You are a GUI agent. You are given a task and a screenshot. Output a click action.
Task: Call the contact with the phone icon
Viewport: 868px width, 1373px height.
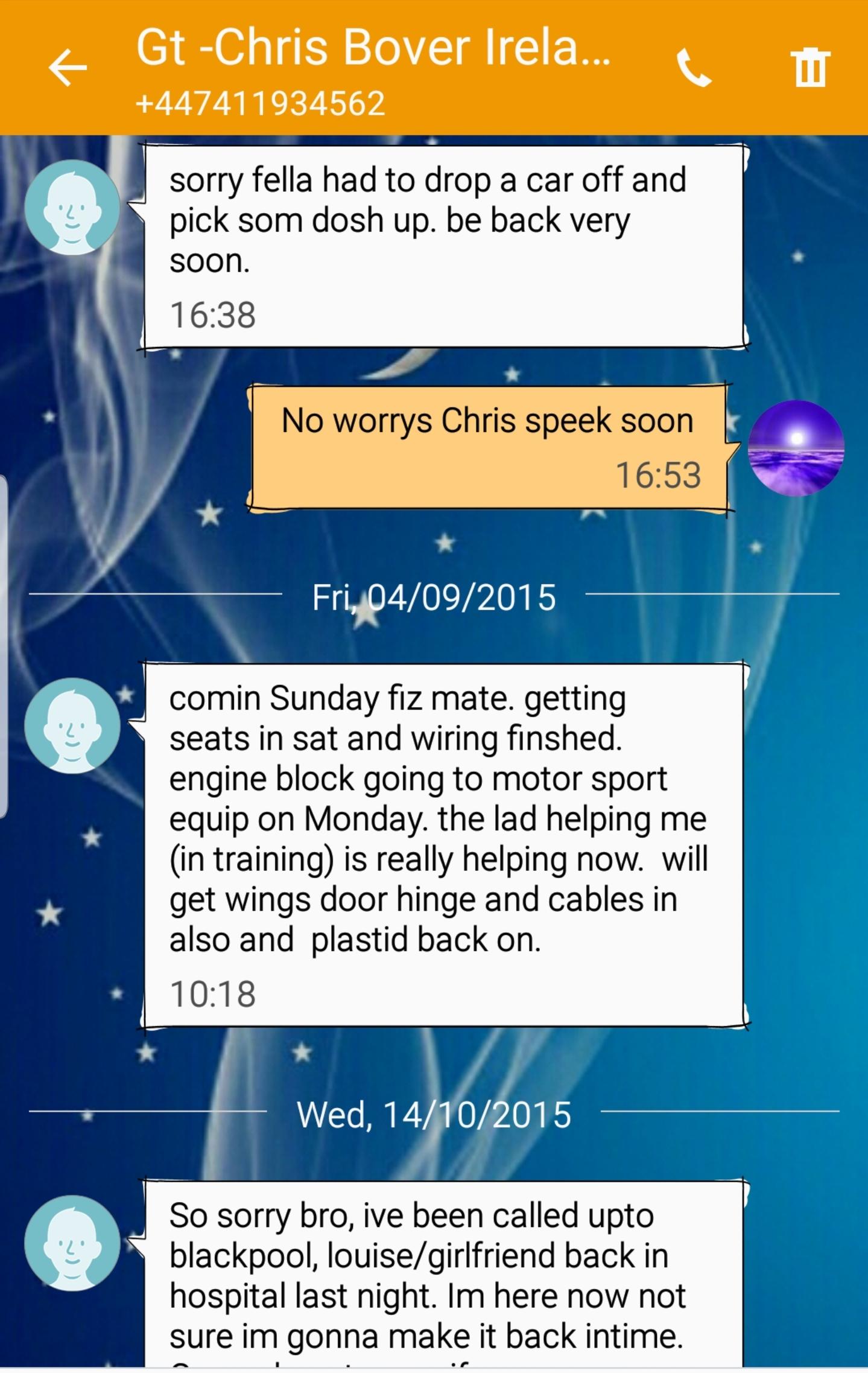[x=694, y=68]
